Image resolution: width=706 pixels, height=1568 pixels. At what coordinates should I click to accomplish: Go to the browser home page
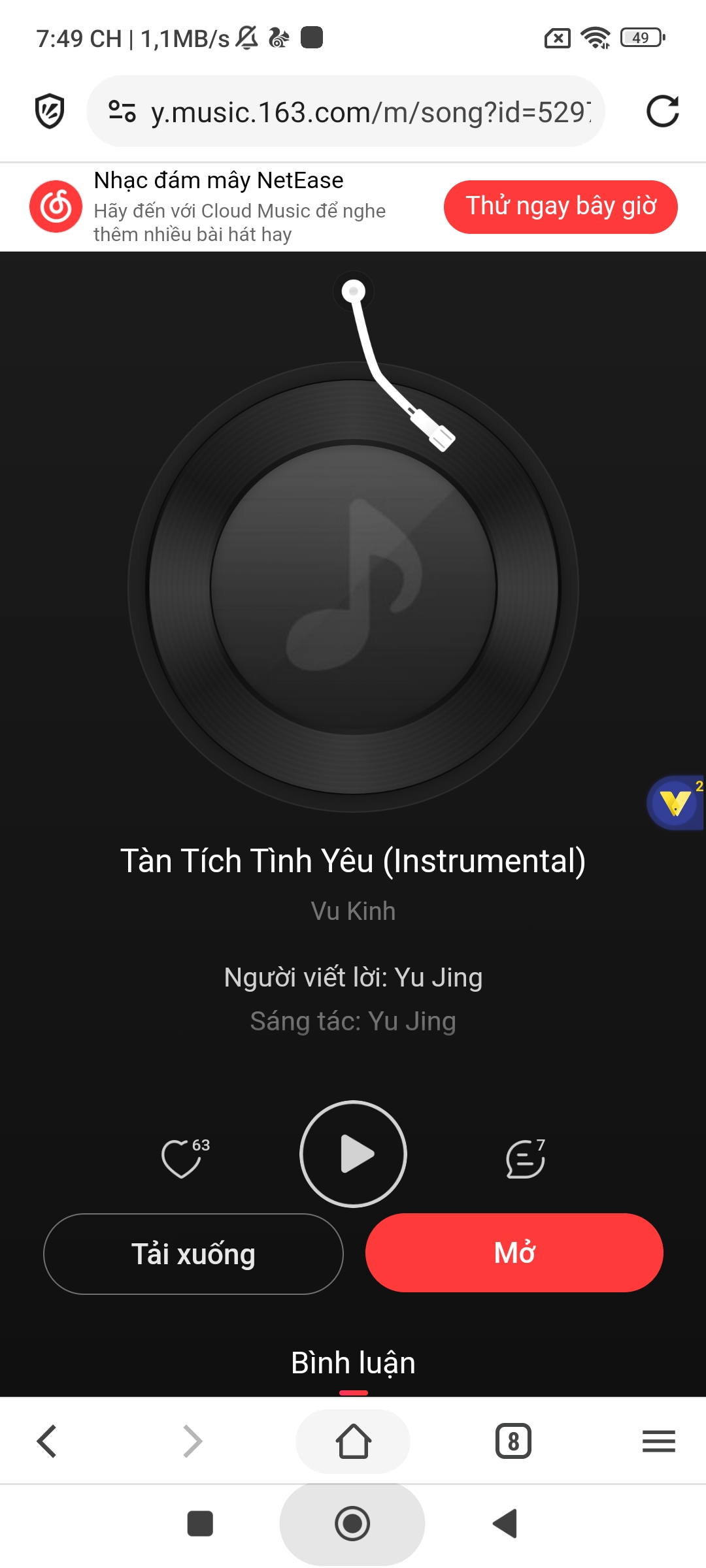[353, 1441]
